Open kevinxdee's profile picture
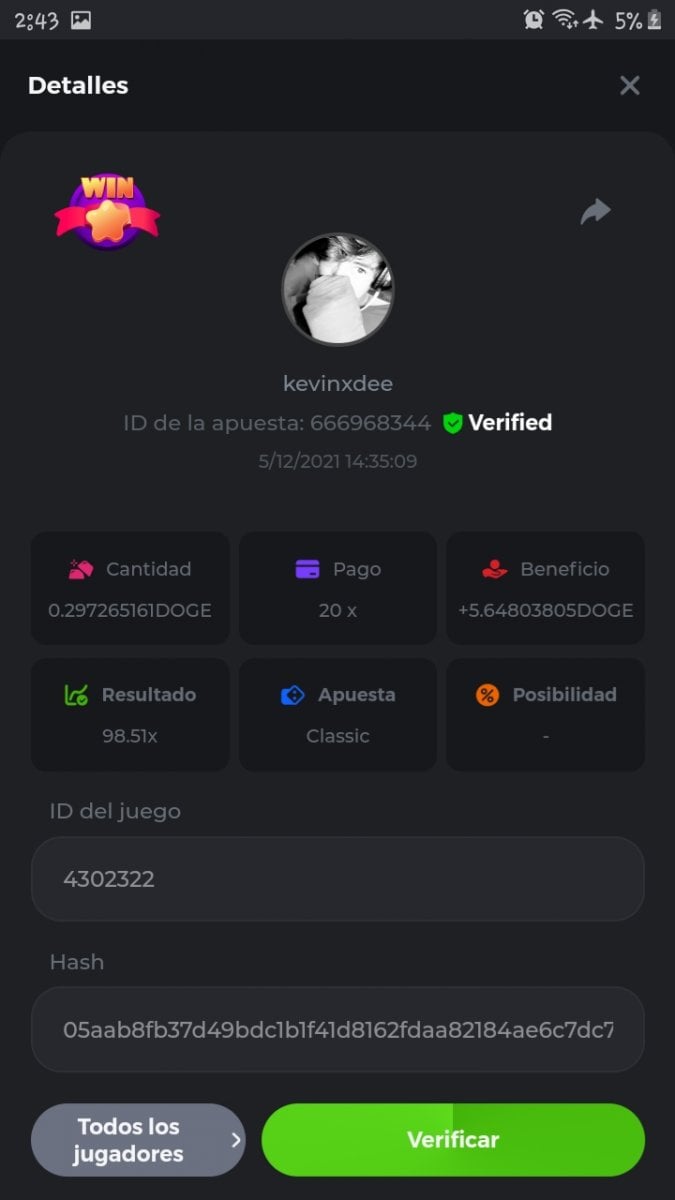 tap(337, 290)
